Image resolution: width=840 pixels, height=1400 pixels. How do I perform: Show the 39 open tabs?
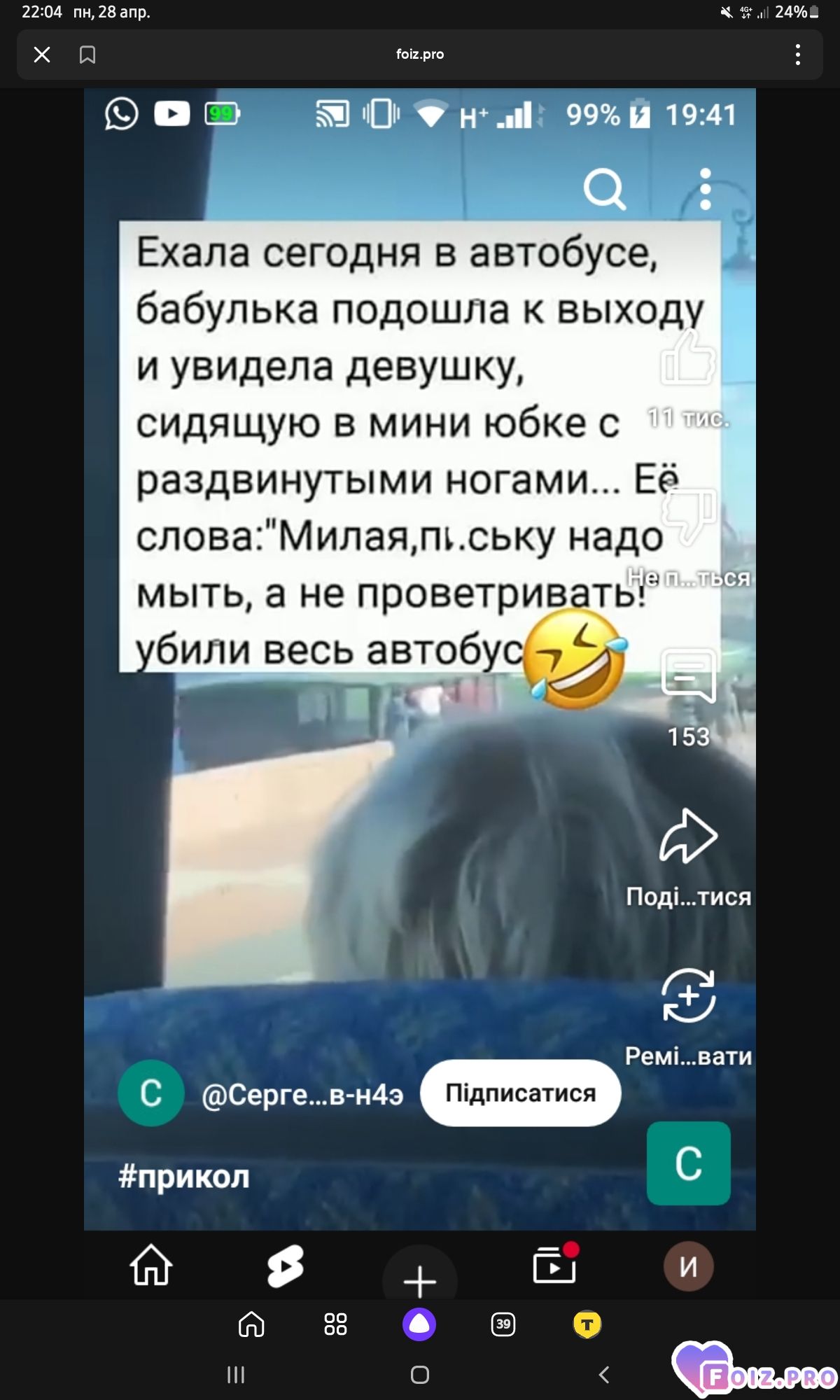pos(503,1324)
